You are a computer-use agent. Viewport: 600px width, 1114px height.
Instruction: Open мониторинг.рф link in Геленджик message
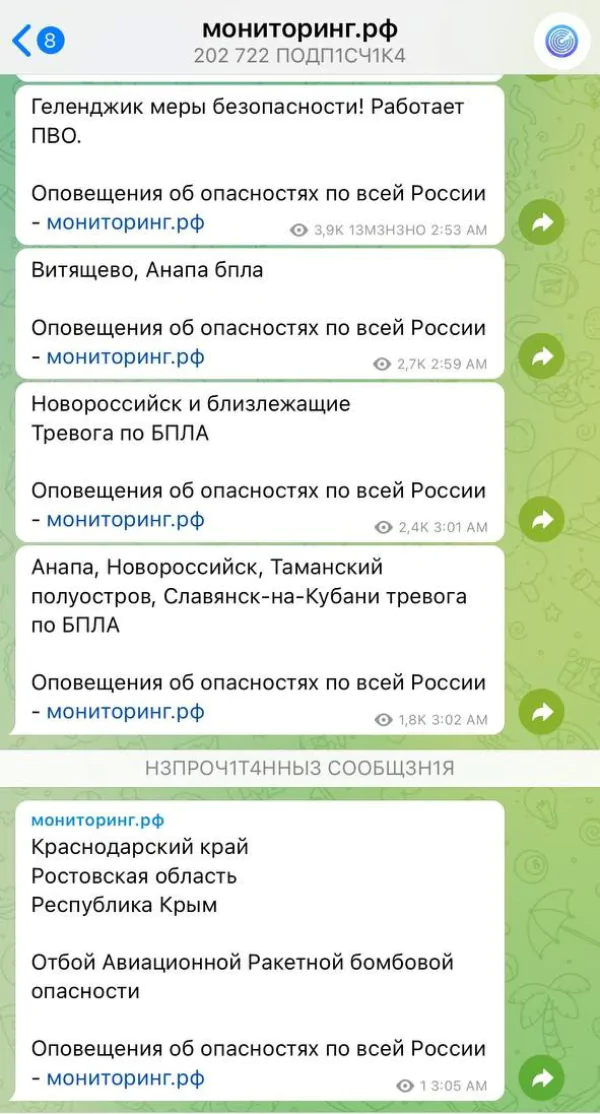point(125,222)
